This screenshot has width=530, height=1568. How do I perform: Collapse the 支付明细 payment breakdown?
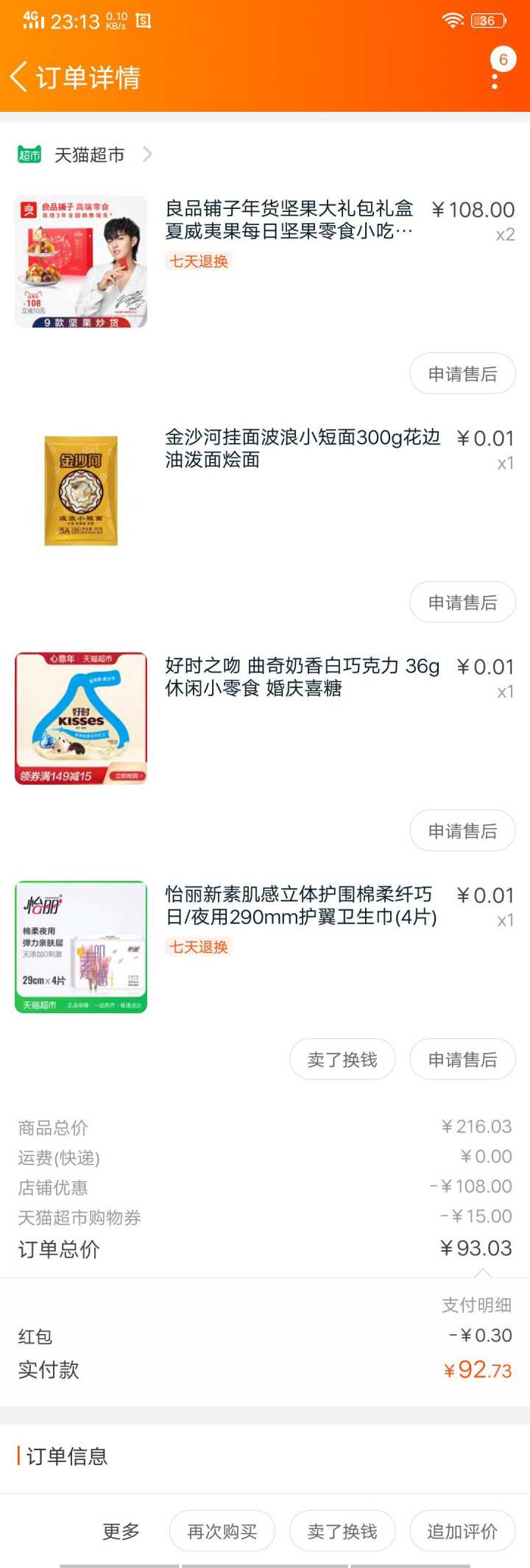[x=476, y=1305]
